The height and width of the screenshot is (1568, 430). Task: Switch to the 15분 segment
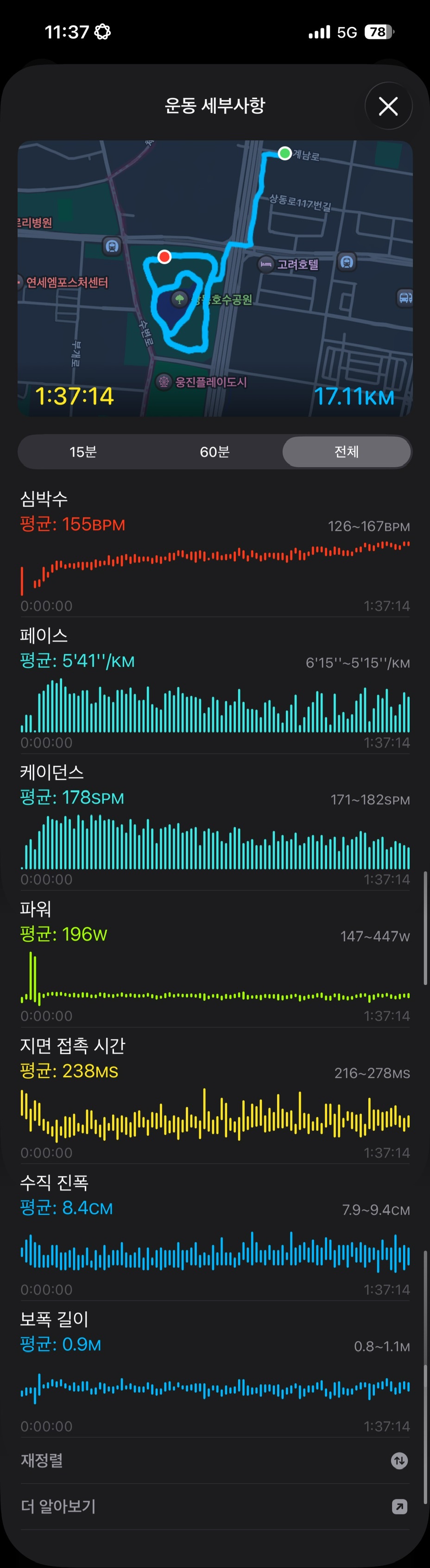click(x=83, y=452)
